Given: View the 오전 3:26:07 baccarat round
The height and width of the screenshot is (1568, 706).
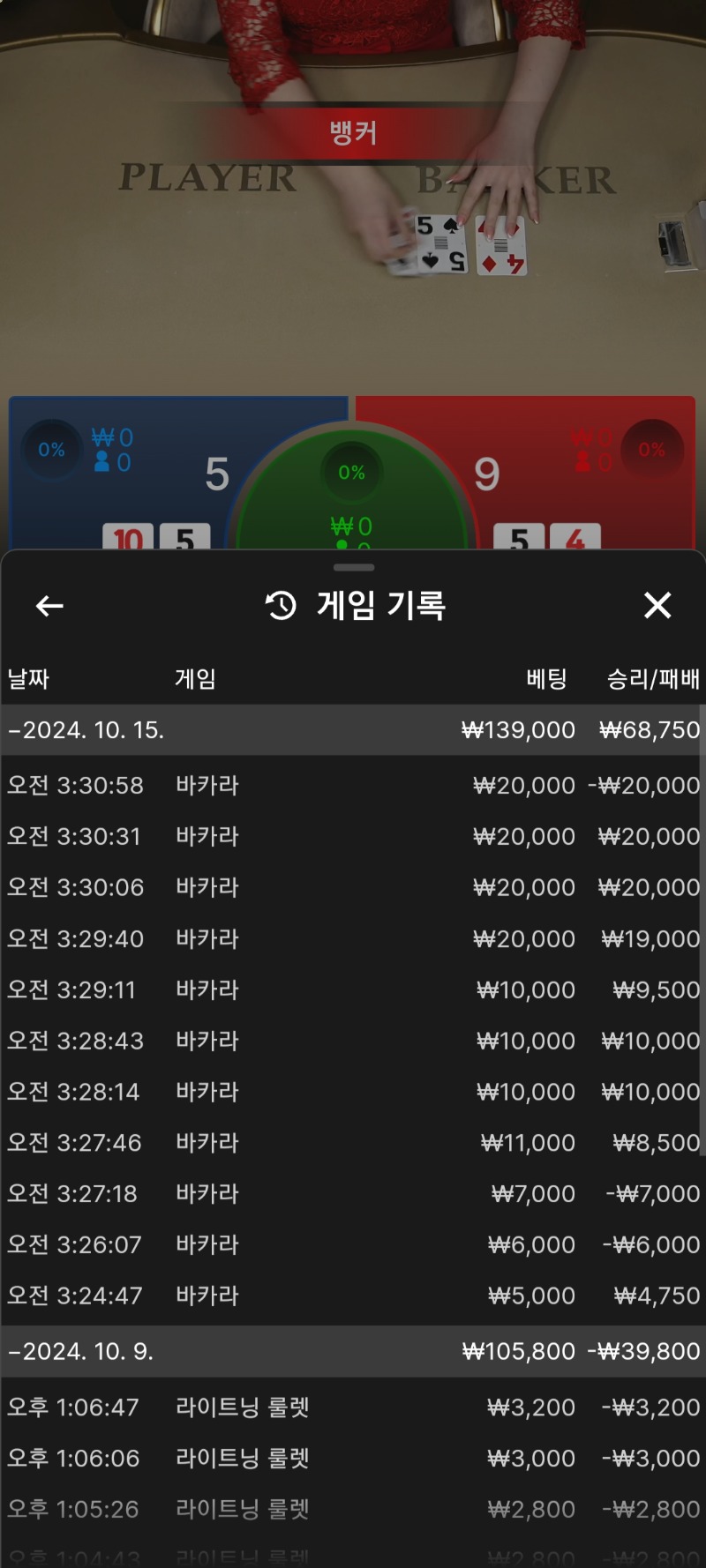Looking at the screenshot, I should point(353,1245).
